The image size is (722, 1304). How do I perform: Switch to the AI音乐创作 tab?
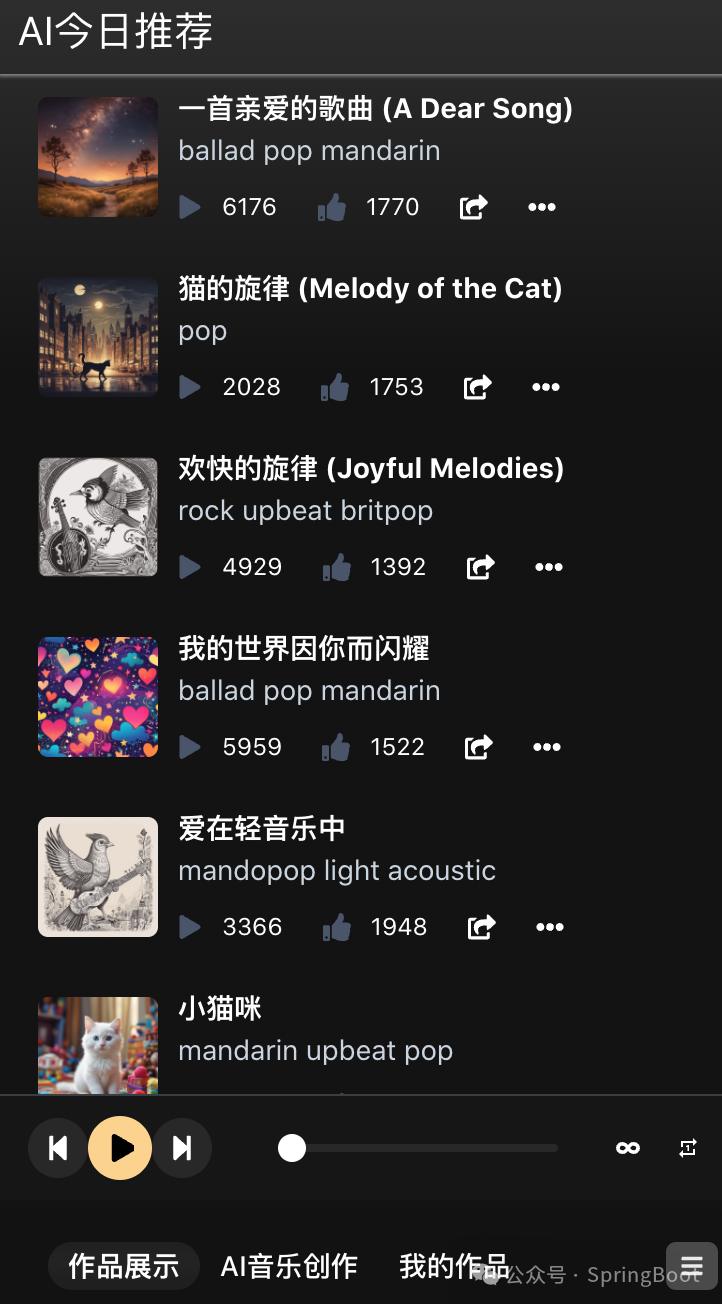289,1266
